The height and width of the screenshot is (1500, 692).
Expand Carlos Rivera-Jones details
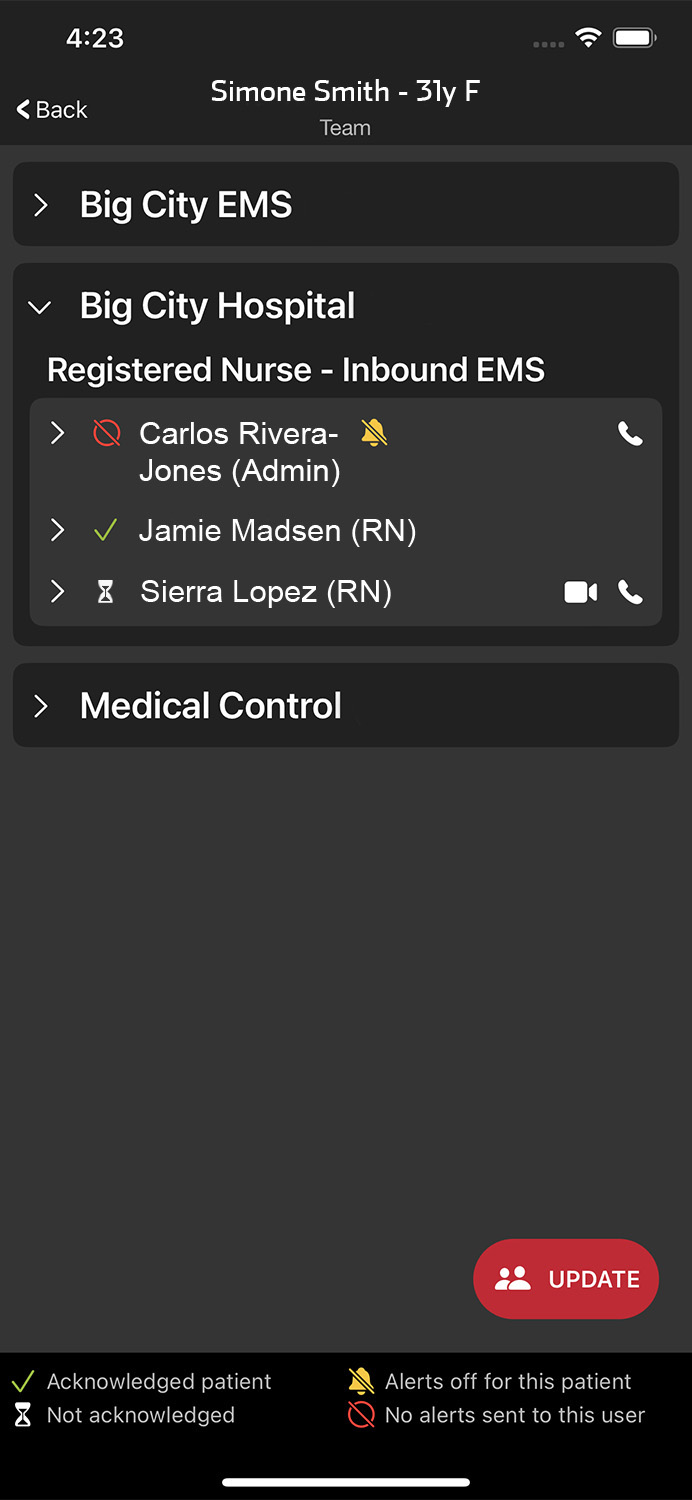pyautogui.click(x=58, y=433)
